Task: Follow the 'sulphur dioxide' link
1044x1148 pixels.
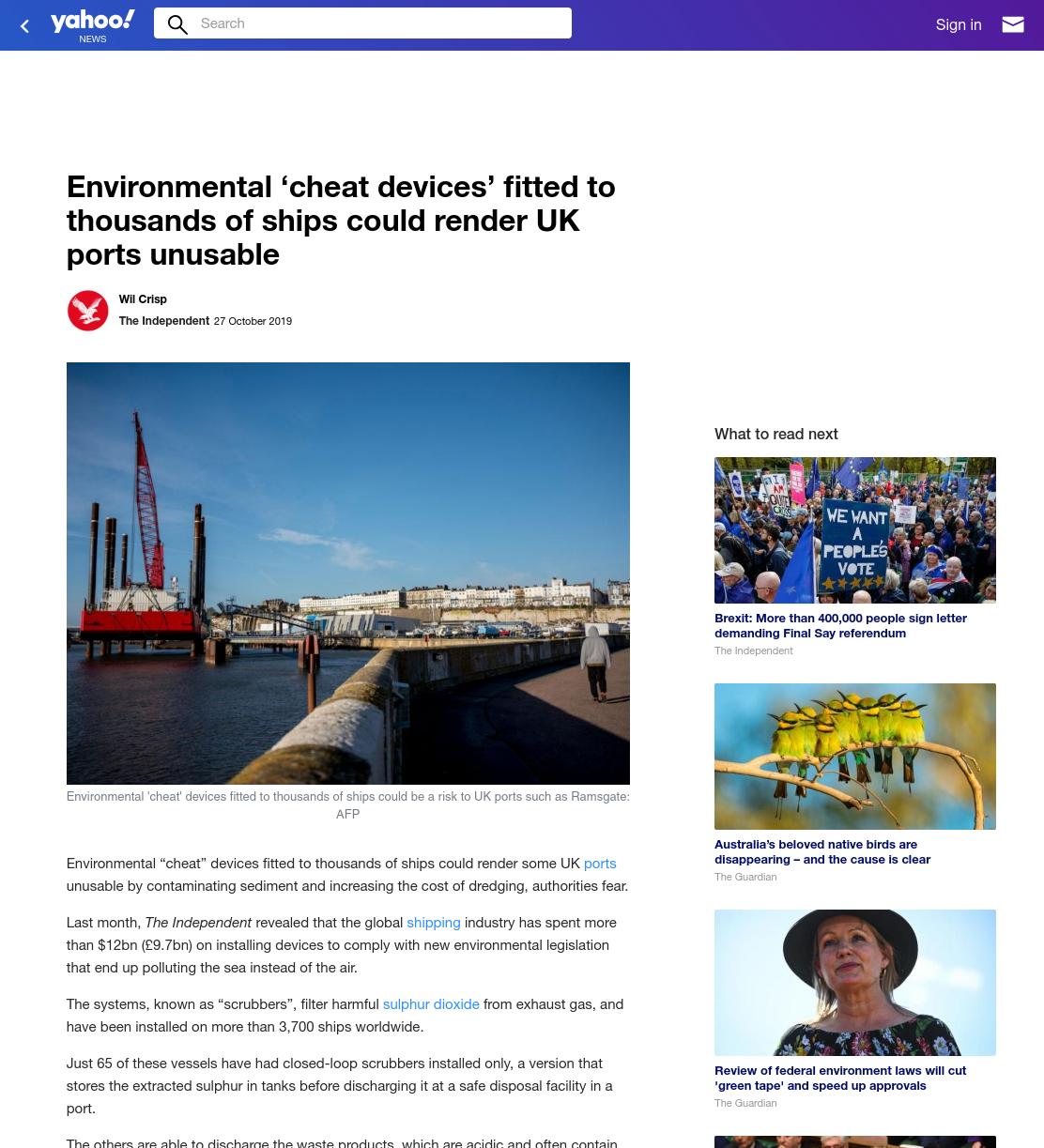Action: coord(431,1004)
